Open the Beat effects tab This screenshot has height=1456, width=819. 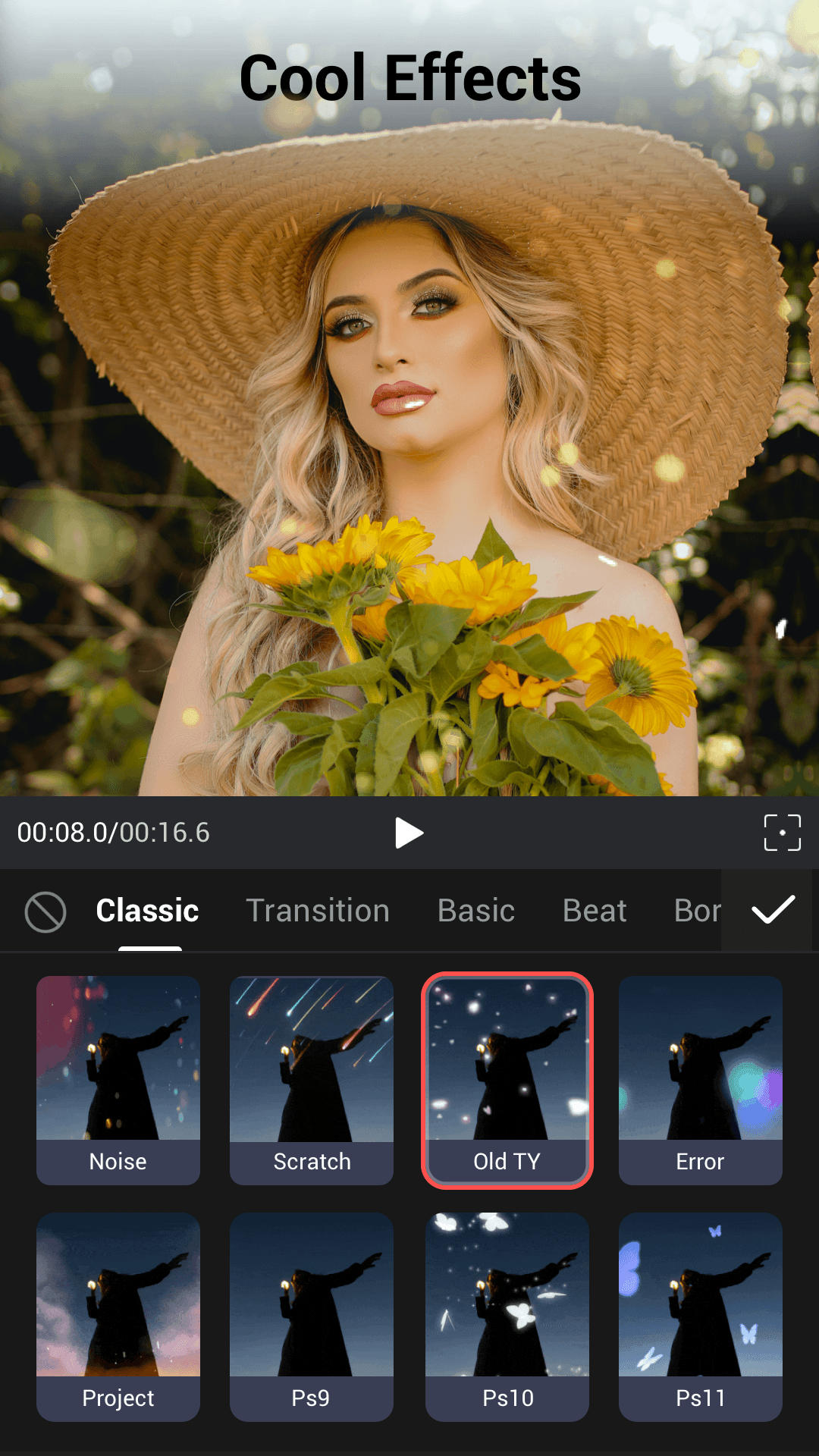pos(595,911)
